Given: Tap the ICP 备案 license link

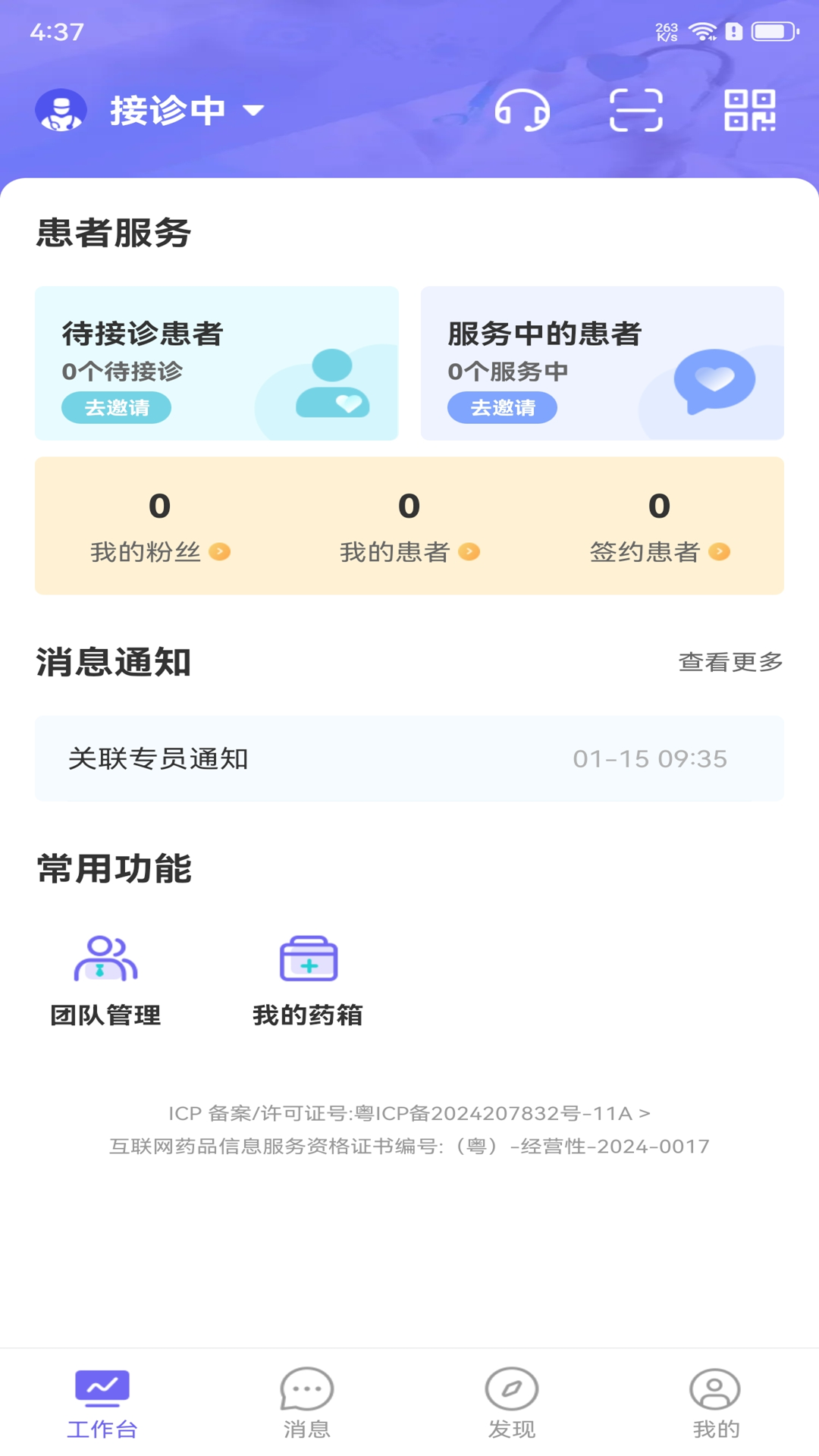Looking at the screenshot, I should 409,1114.
